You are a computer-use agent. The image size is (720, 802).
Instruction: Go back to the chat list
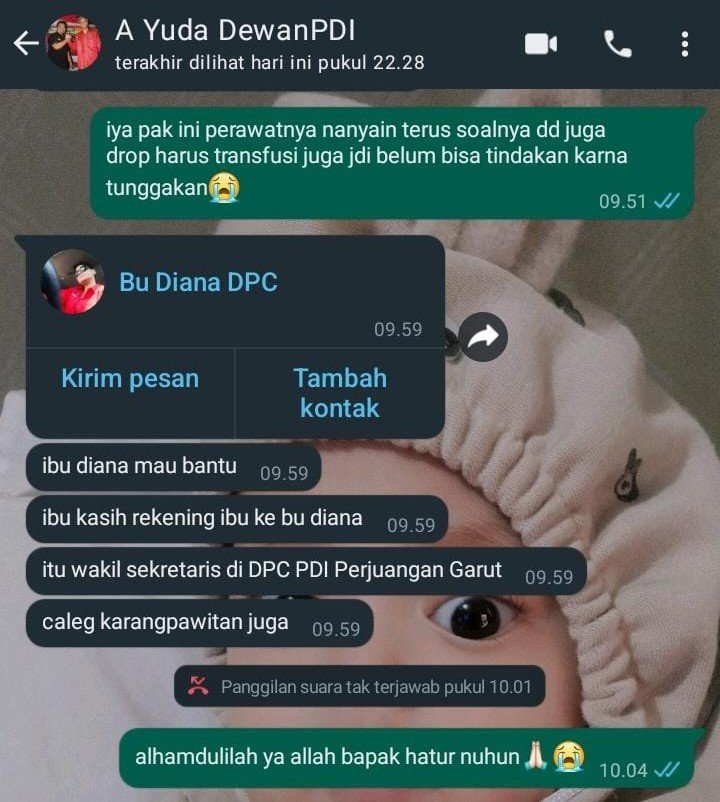click(25, 43)
